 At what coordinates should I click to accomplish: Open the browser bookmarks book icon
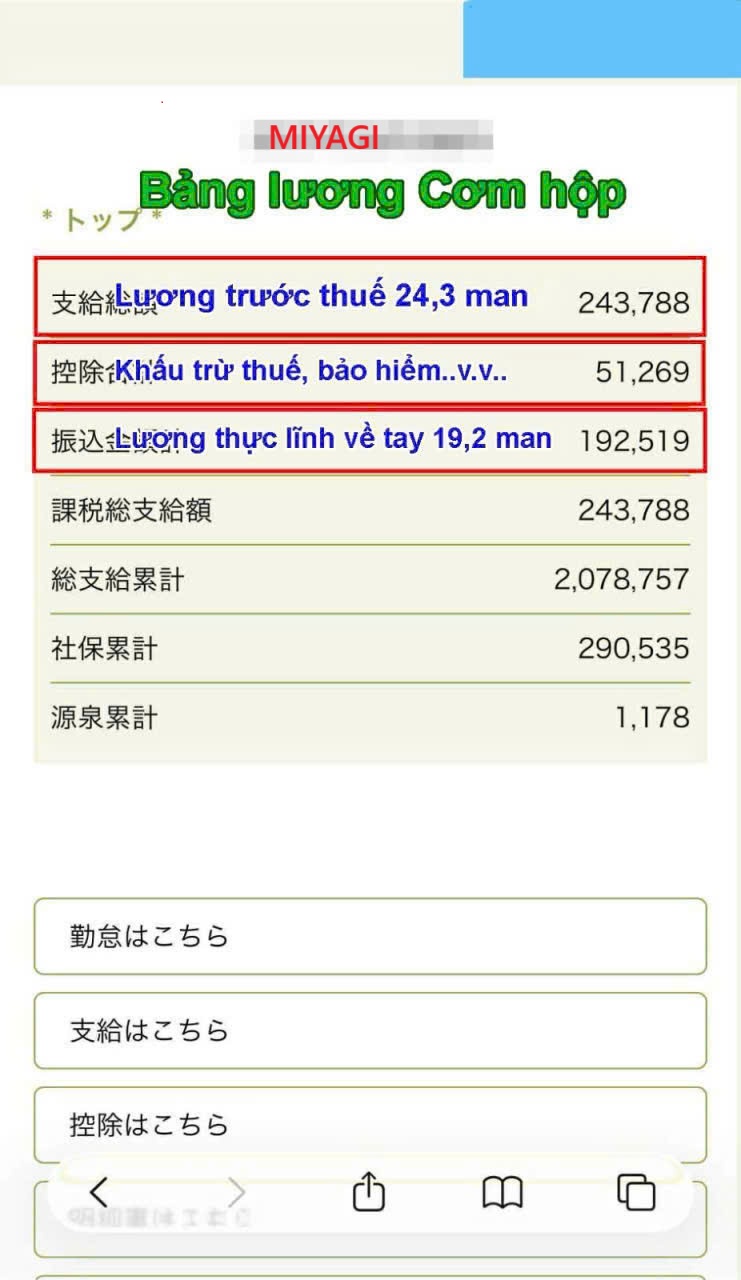click(502, 1192)
